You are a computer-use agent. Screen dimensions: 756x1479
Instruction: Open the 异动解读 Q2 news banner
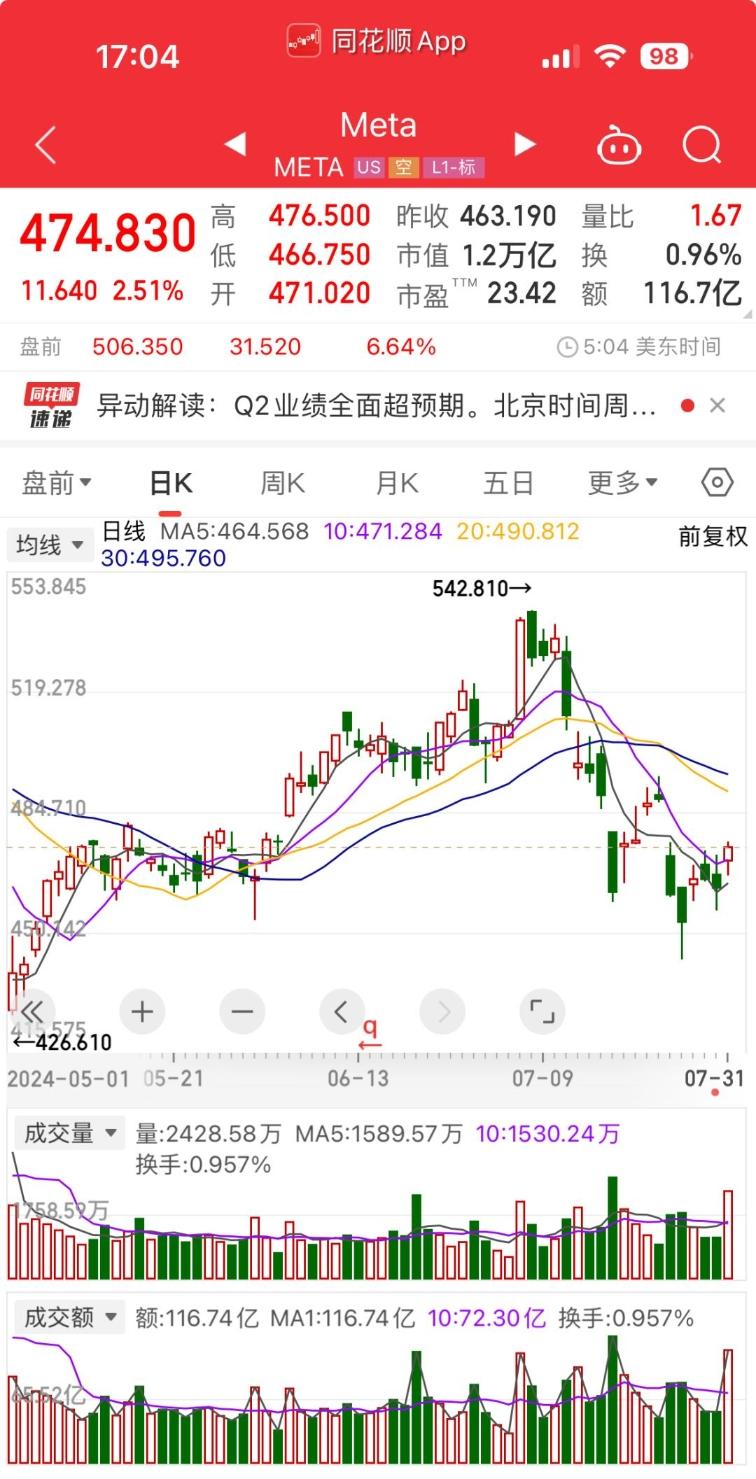tap(376, 406)
